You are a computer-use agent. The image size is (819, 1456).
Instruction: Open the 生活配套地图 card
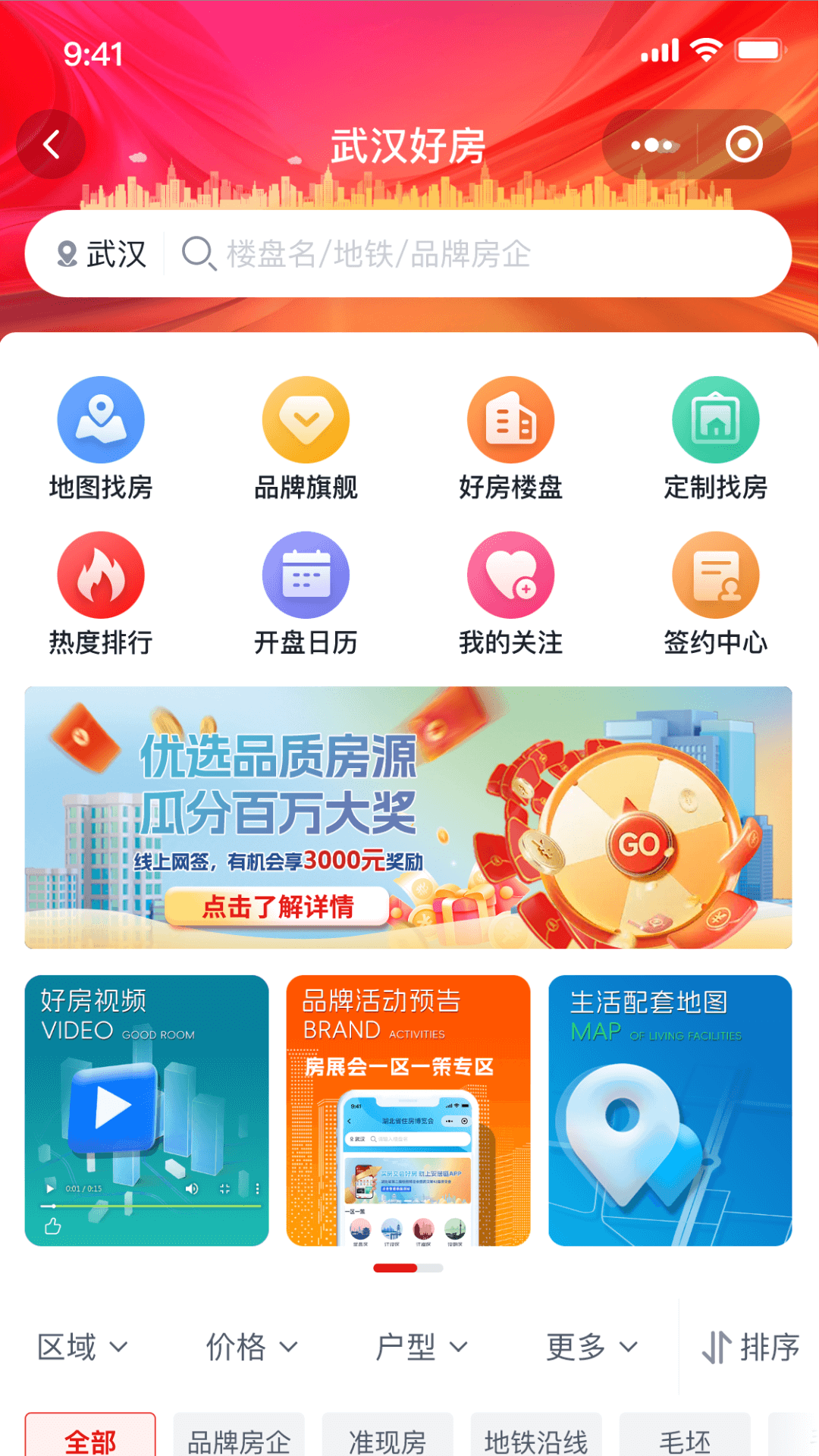[x=670, y=1110]
